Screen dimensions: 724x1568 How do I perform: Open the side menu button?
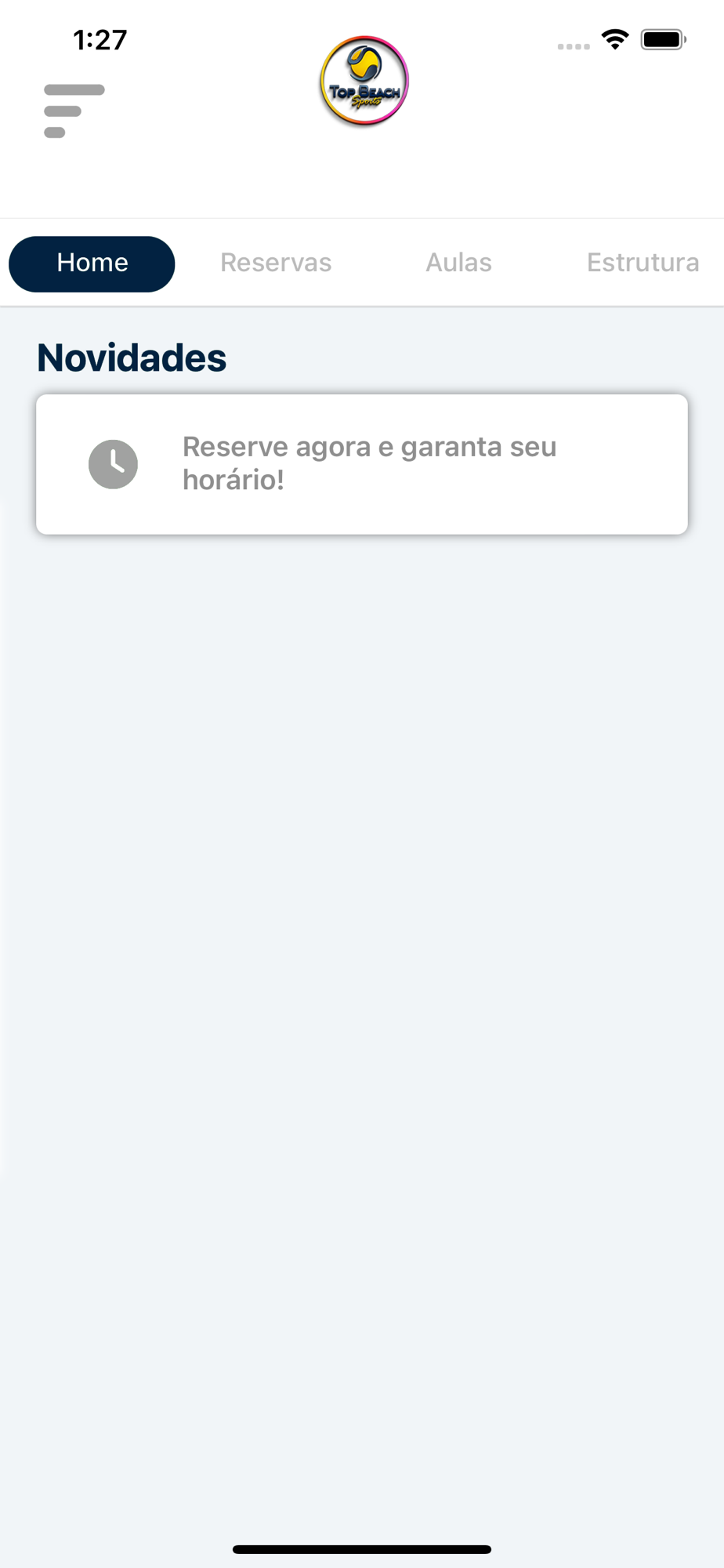74,111
